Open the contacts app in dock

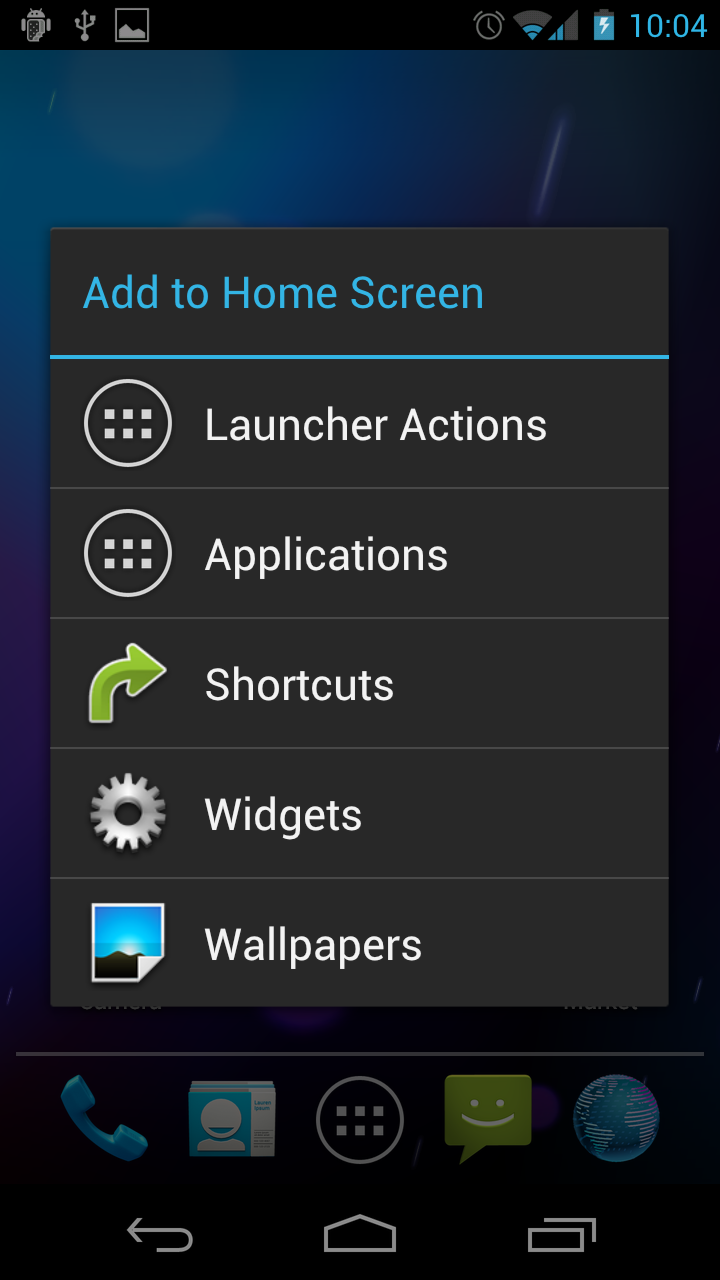[x=232, y=1118]
